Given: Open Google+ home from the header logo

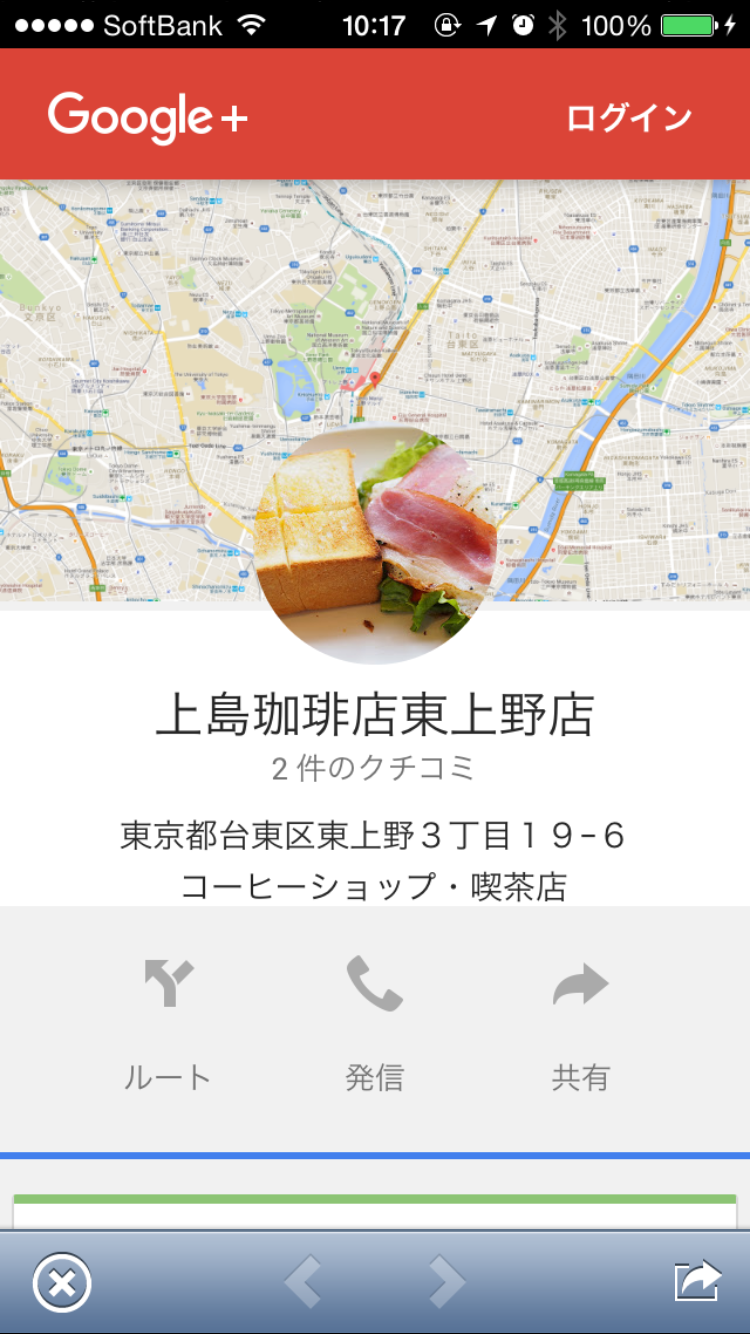Looking at the screenshot, I should [148, 118].
